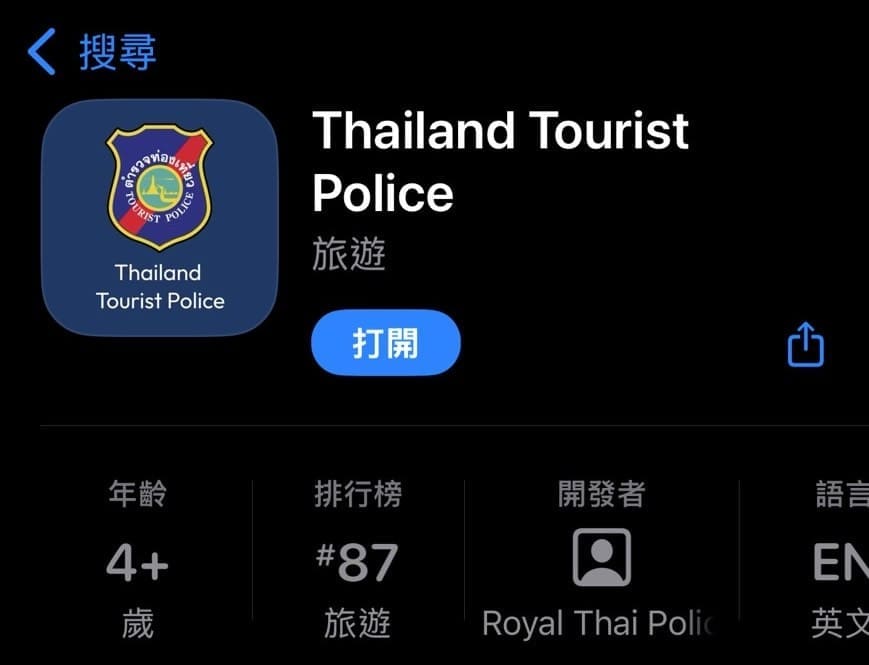Tap the Thailand Tourist Police app icon

pos(159,217)
